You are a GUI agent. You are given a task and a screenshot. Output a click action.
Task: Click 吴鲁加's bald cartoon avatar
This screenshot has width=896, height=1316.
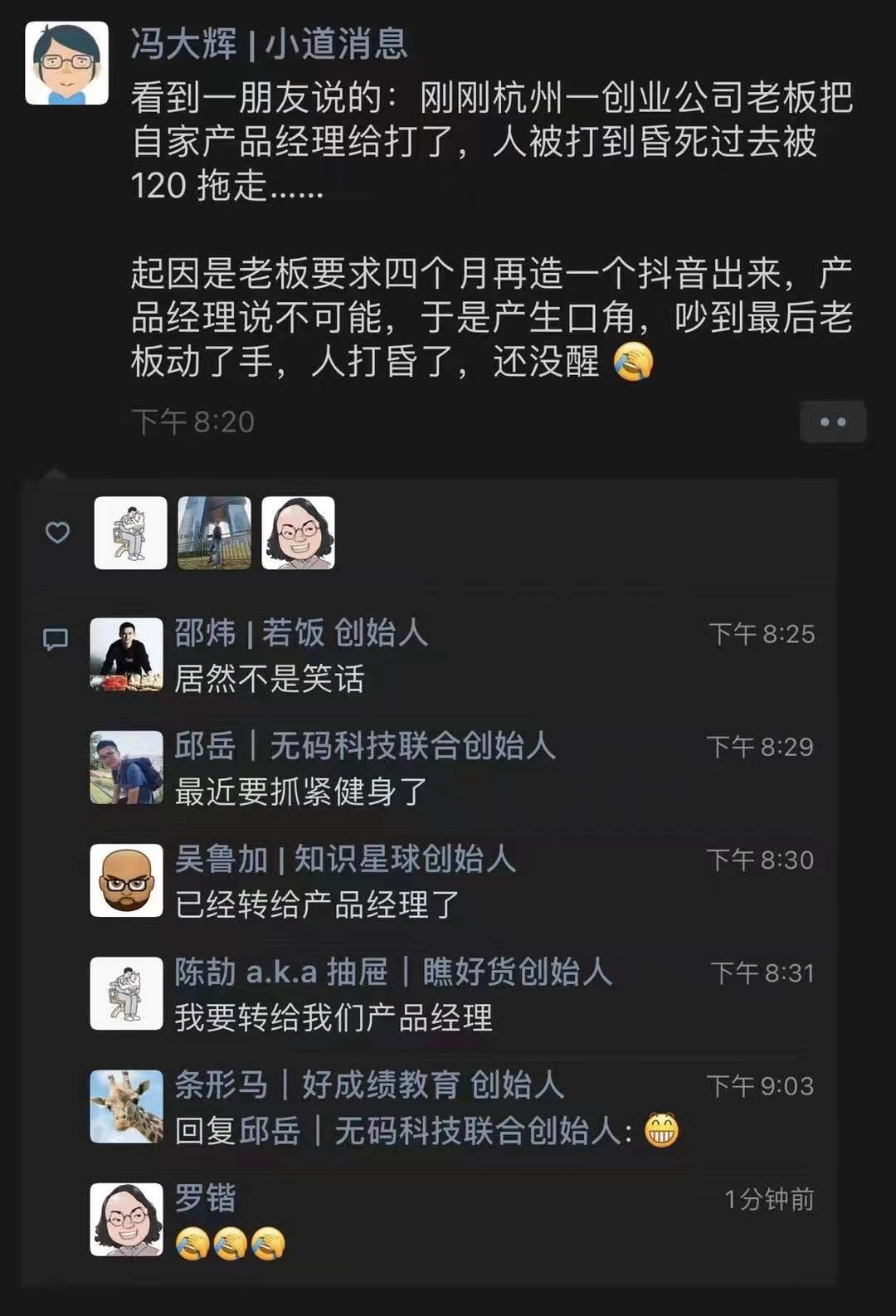(125, 879)
